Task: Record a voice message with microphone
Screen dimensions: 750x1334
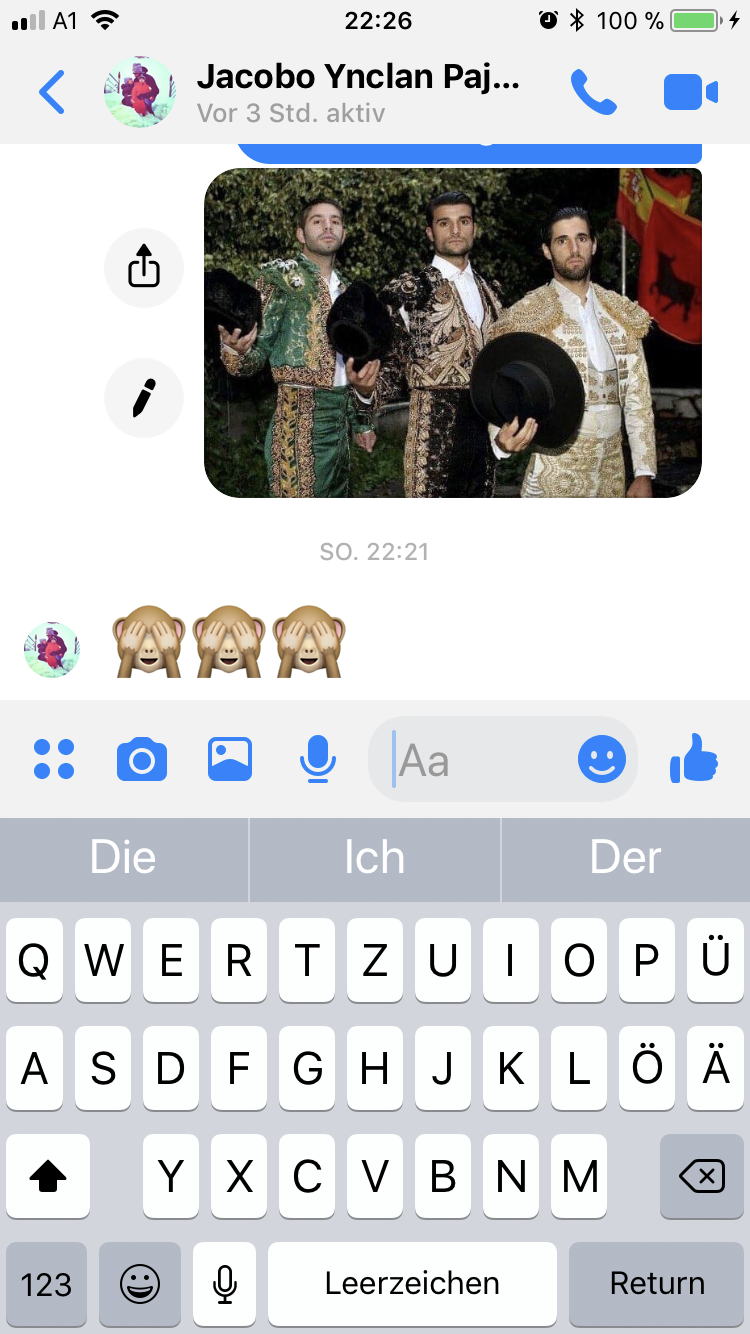Action: click(x=318, y=759)
